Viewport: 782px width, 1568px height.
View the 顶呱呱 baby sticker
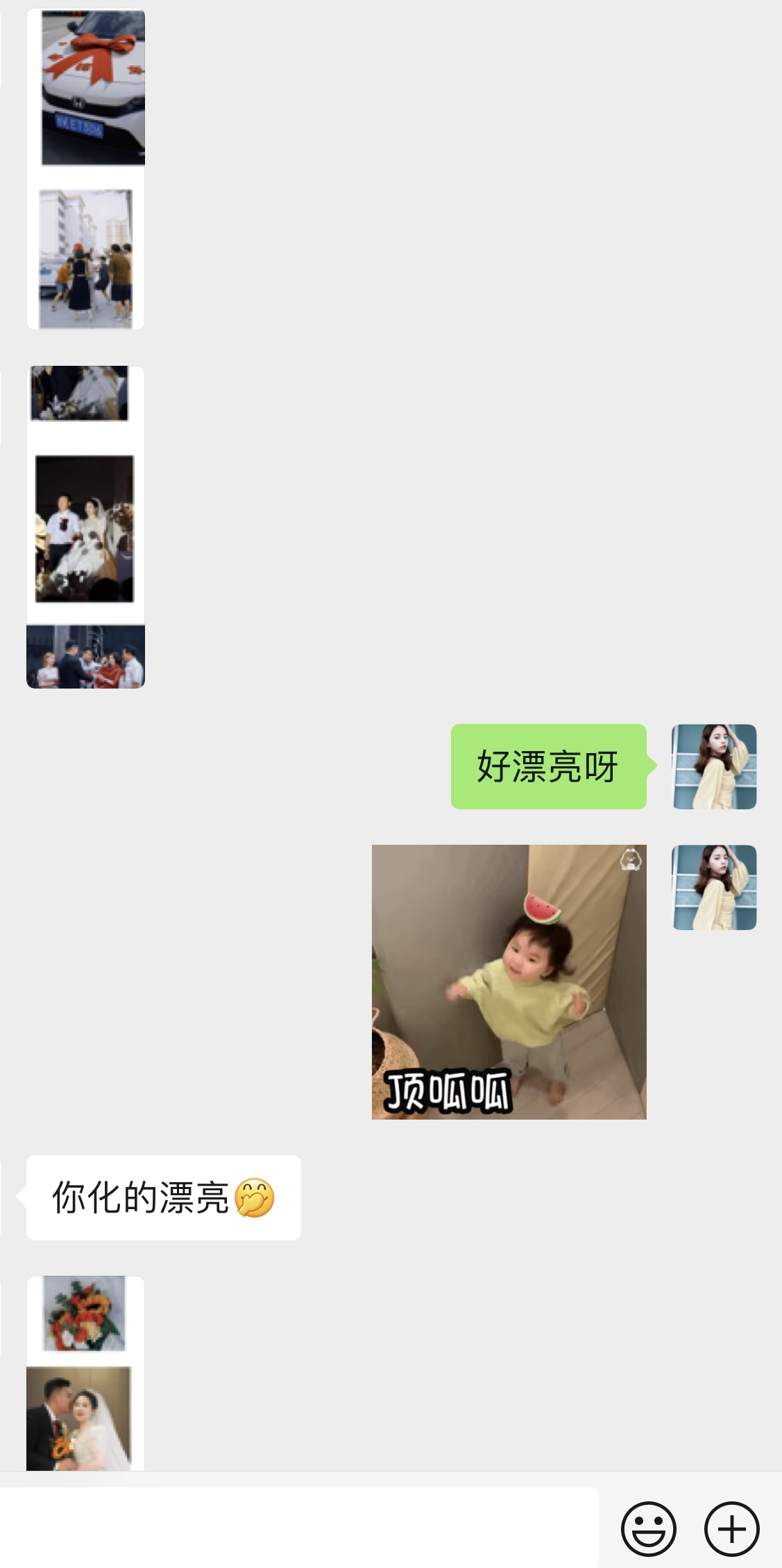pyautogui.click(x=509, y=981)
